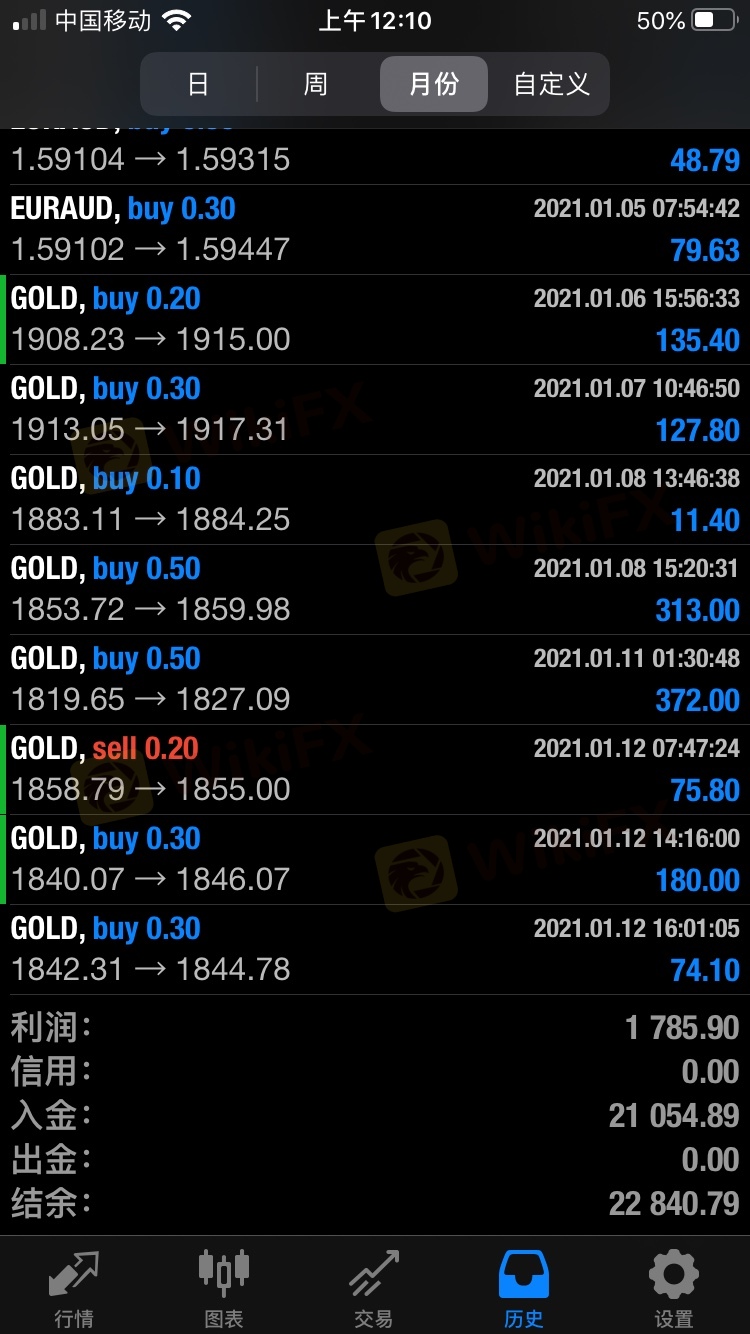Switch to the 图表 chart tab
This screenshot has height=1334, width=750.
pyautogui.click(x=224, y=1286)
